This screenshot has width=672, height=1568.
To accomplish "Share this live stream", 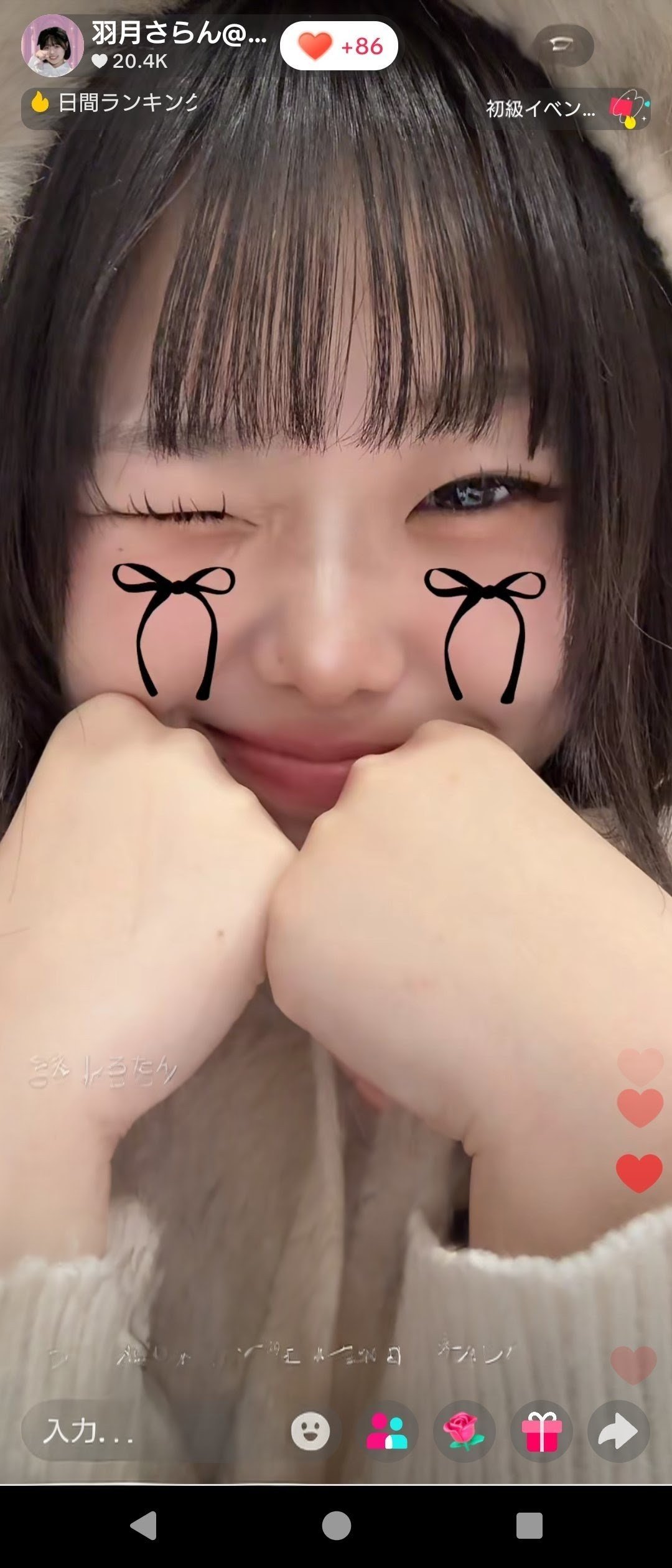I will (618, 1431).
